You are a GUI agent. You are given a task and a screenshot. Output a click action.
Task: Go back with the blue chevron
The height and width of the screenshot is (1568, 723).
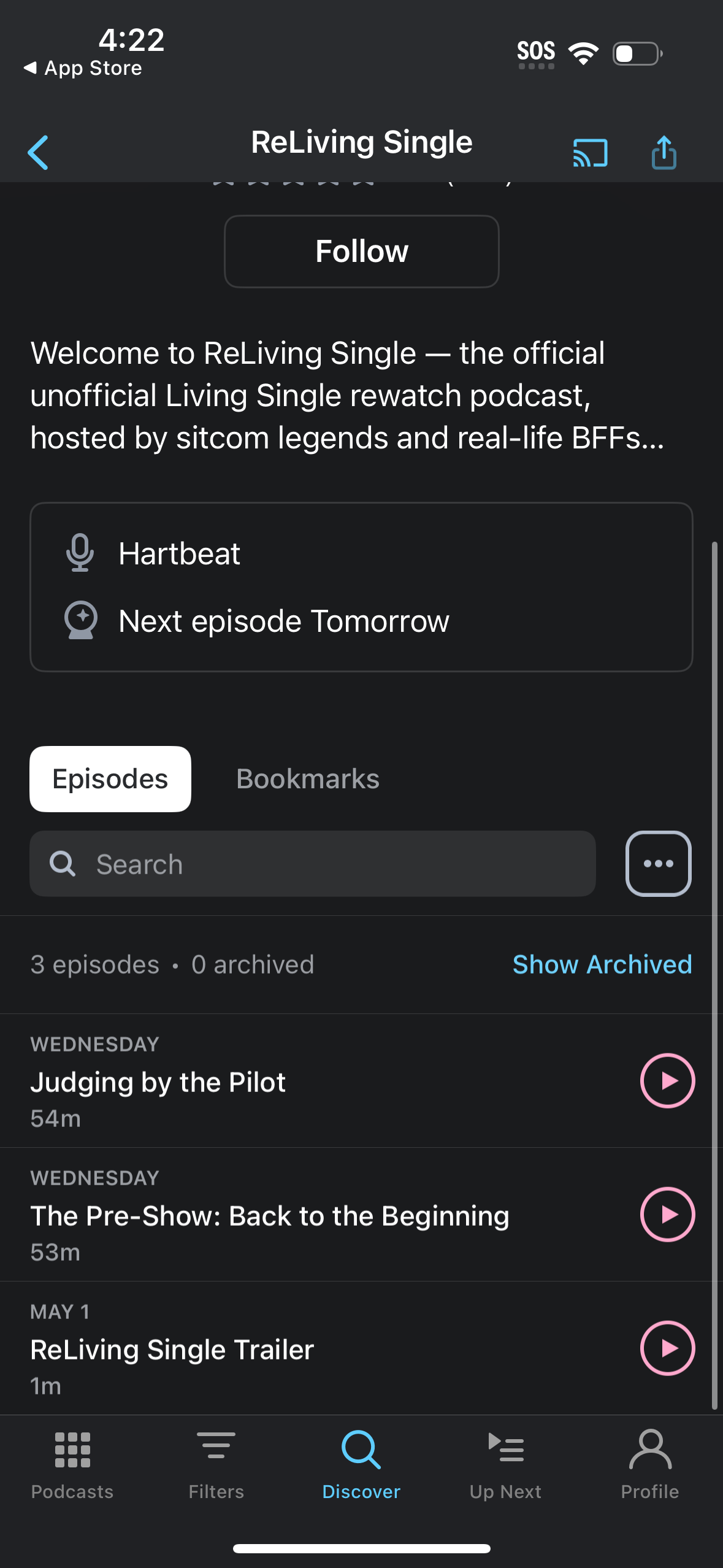pos(38,153)
